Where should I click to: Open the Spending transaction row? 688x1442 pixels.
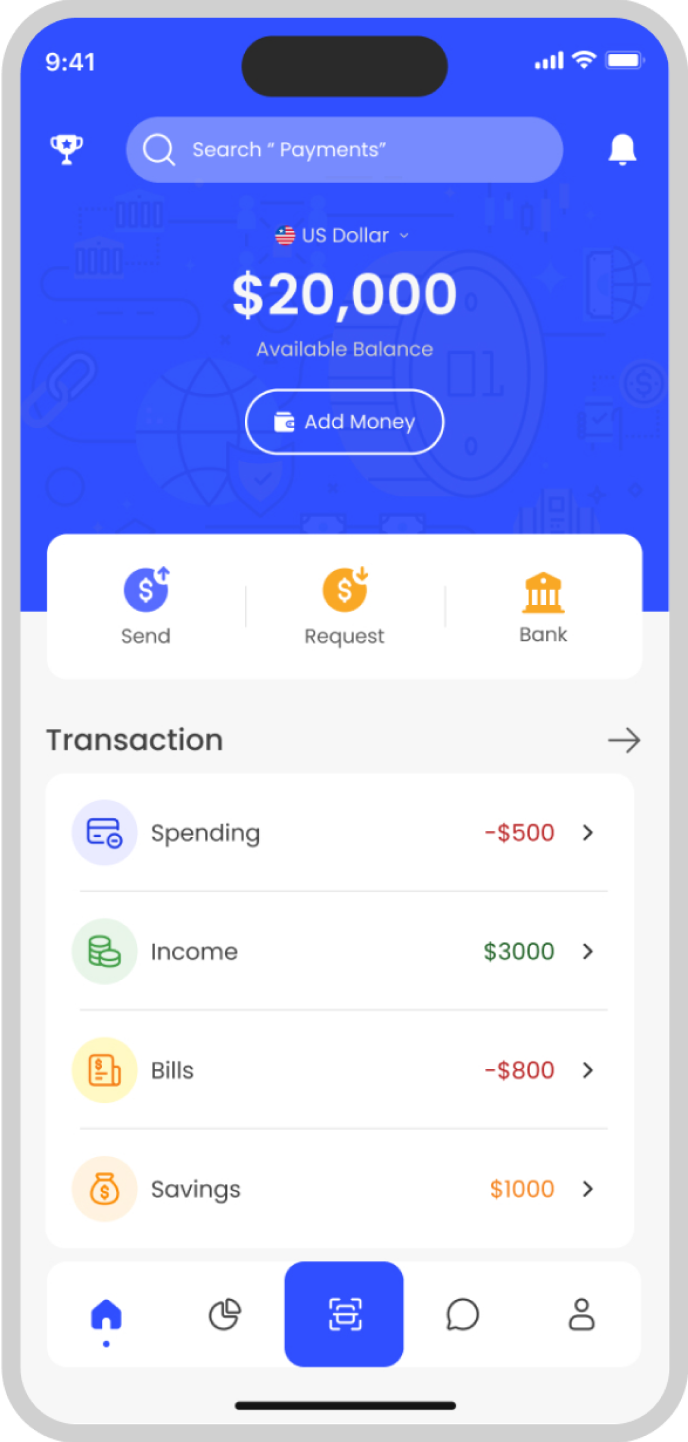[340, 833]
